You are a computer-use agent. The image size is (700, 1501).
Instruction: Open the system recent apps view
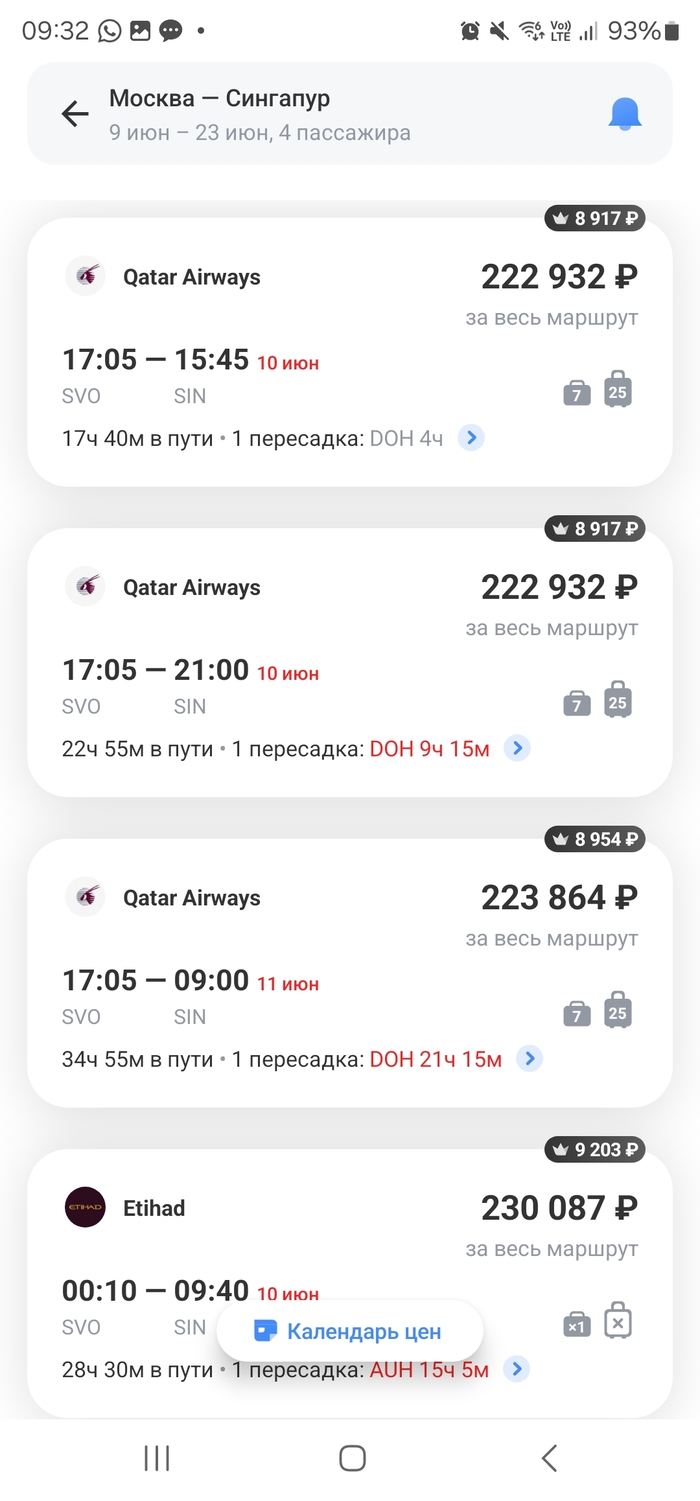coord(157,1458)
